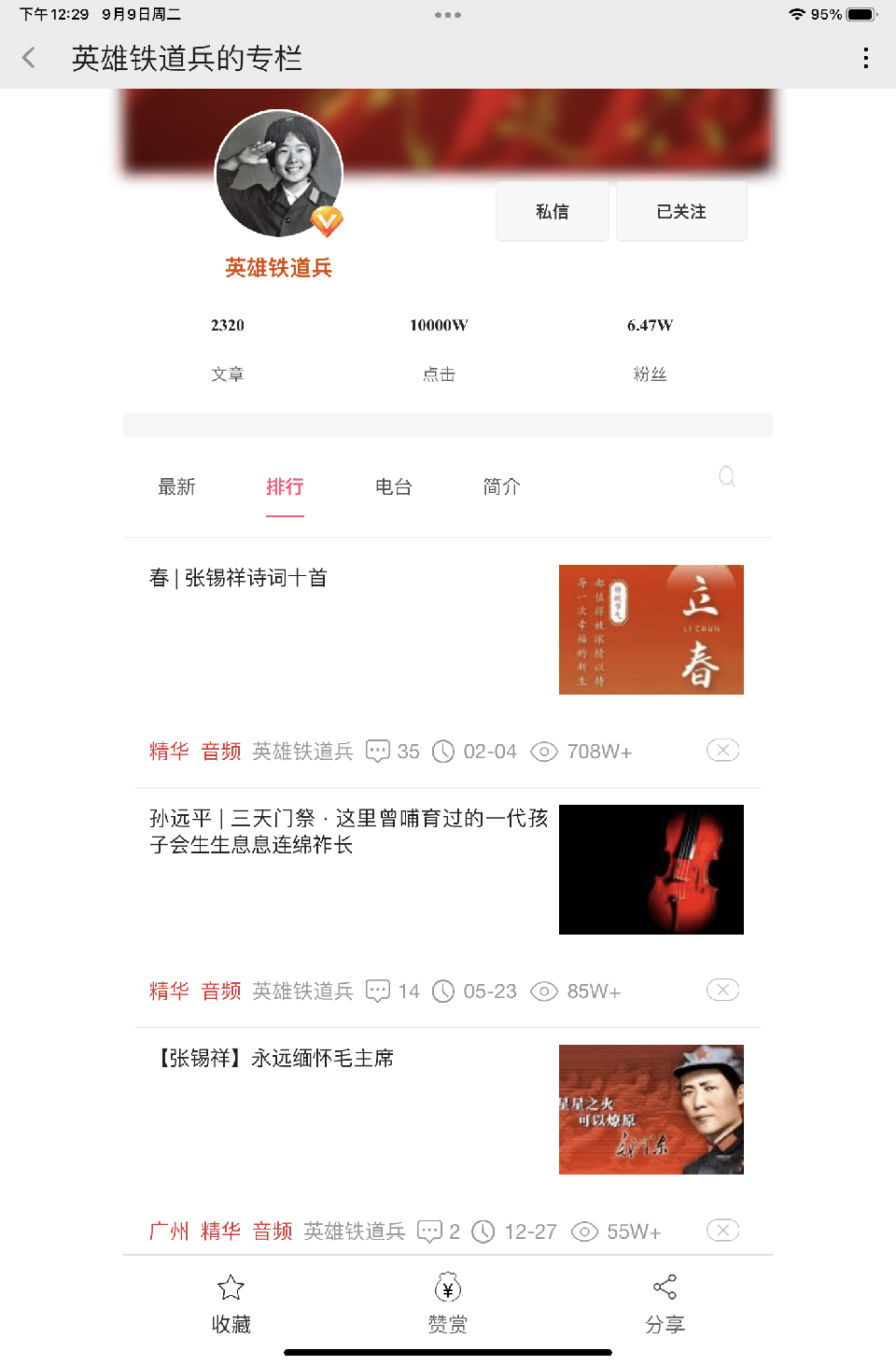This screenshot has height=1365, width=896.
Task: Switch to the 最新 tab
Action: tap(176, 486)
